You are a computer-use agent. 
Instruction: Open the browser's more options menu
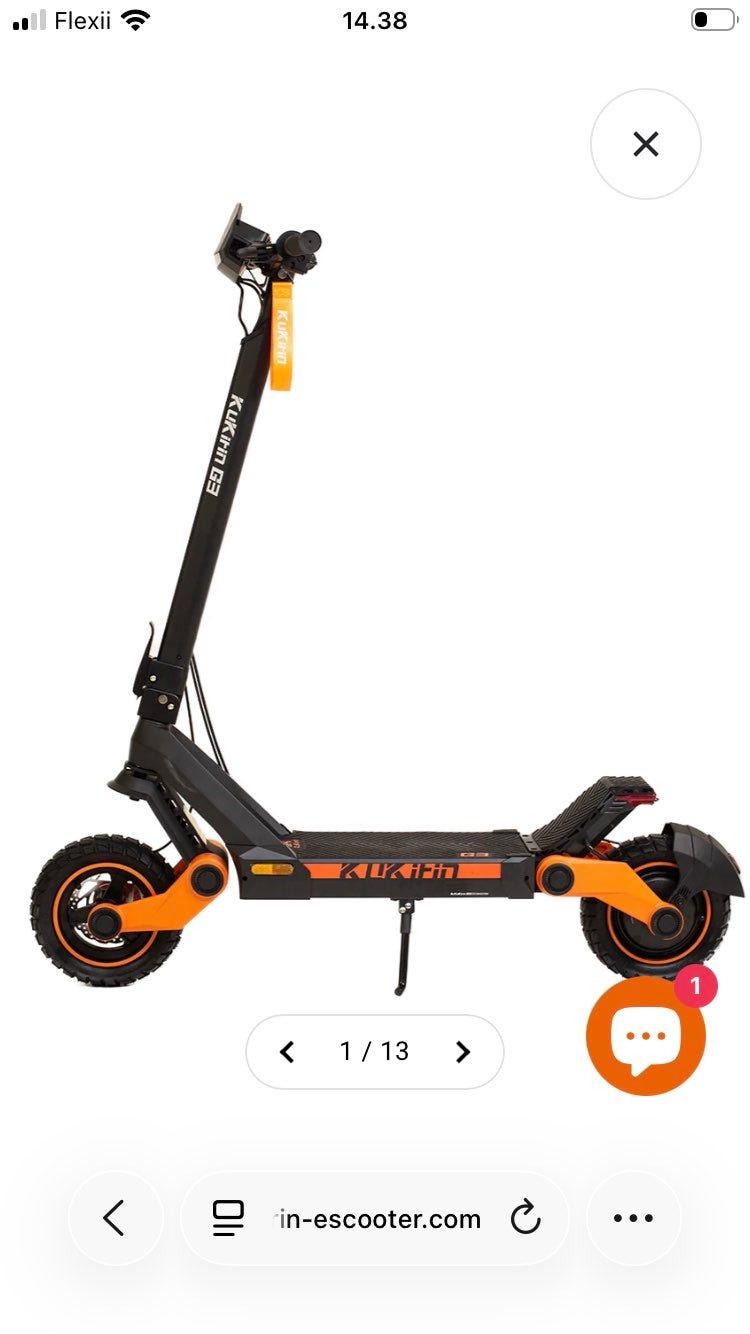point(633,1218)
